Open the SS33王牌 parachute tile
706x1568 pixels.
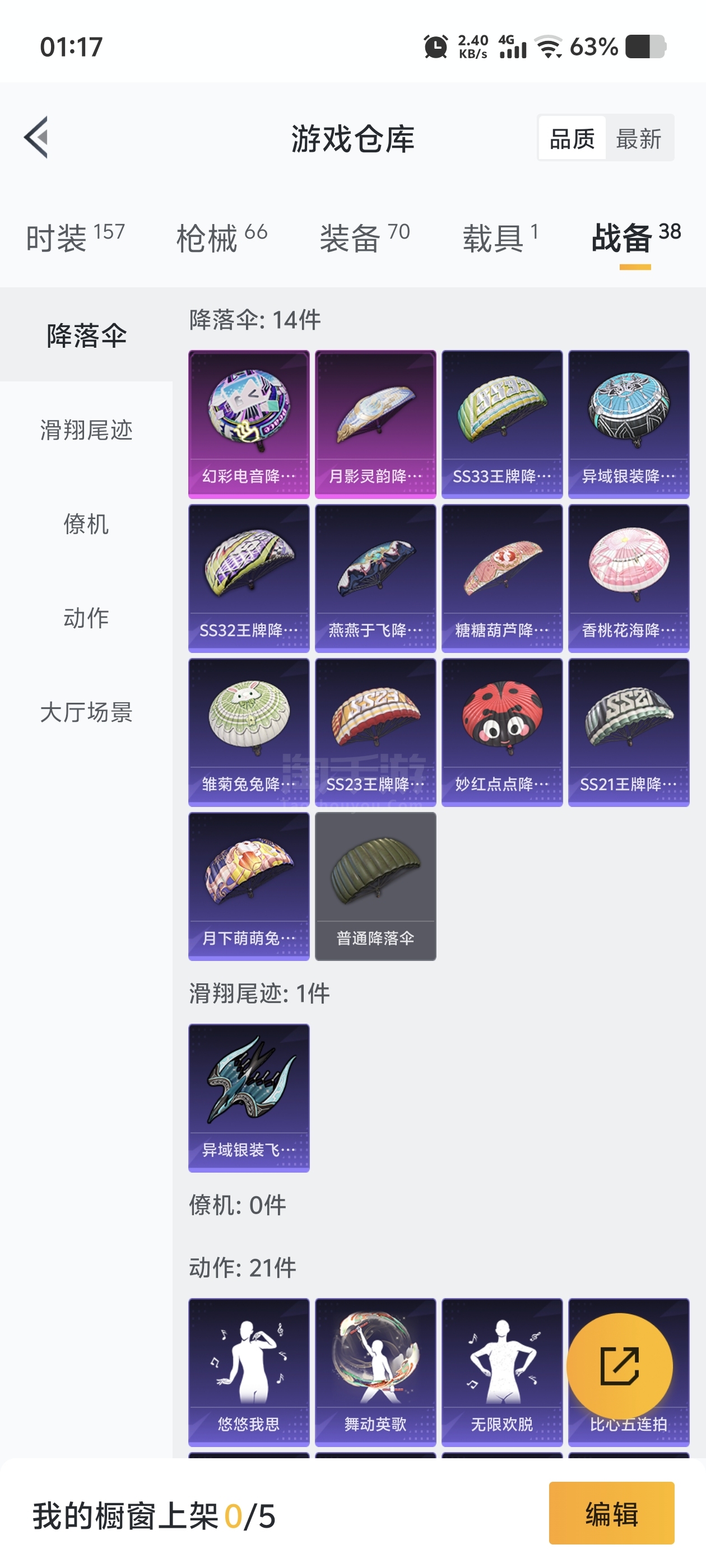(503, 424)
